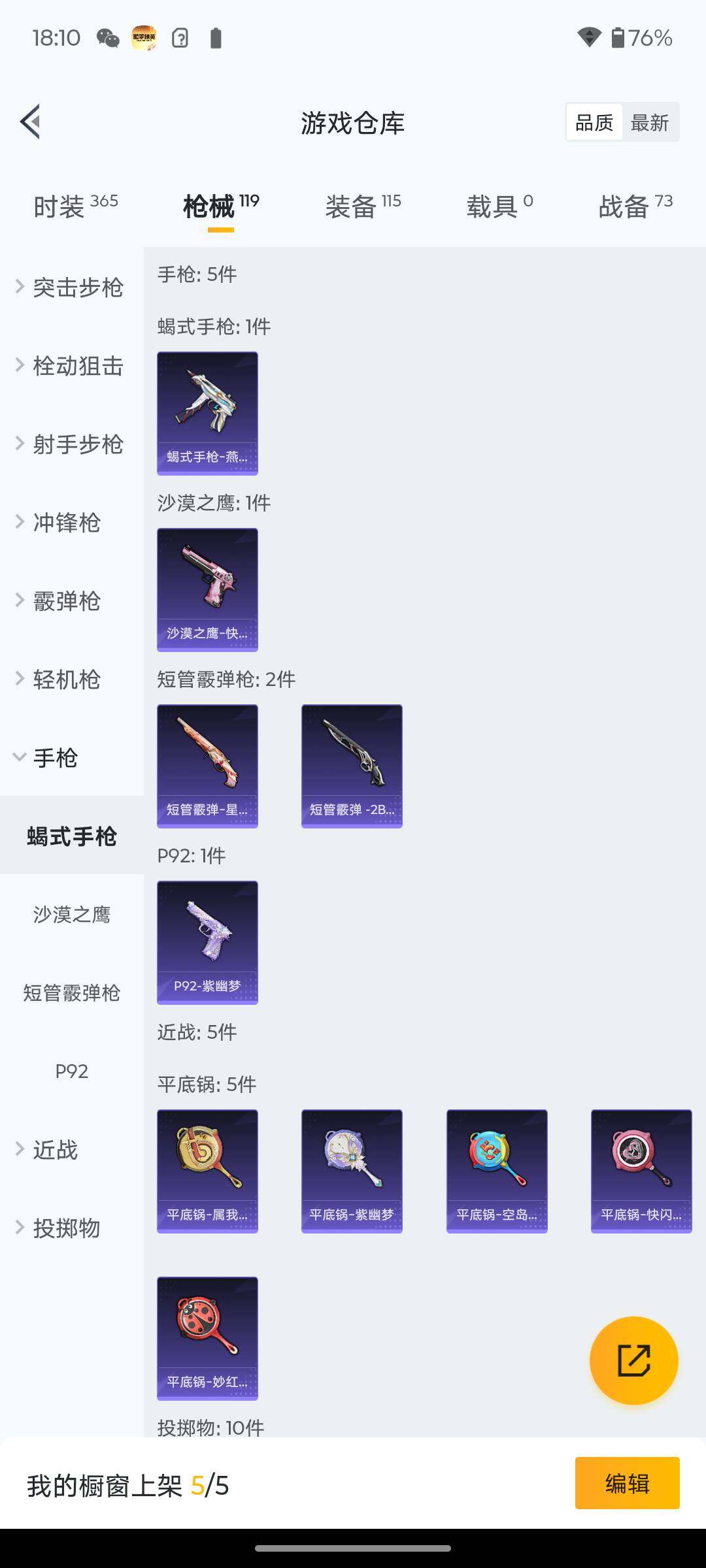Screen dimensions: 706x1568
Task: Expand the 突击步枪 category
Action: [71, 287]
